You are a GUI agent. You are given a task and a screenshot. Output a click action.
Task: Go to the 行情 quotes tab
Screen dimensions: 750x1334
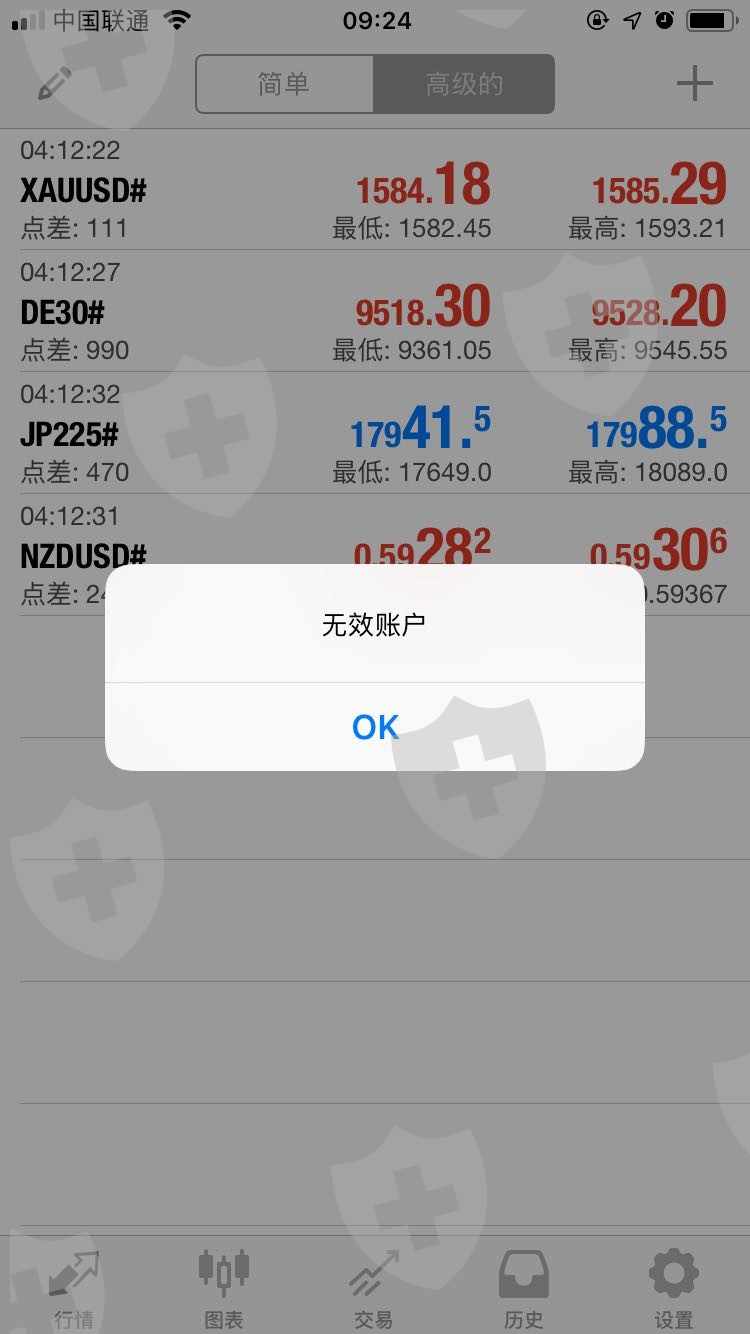tap(74, 1288)
